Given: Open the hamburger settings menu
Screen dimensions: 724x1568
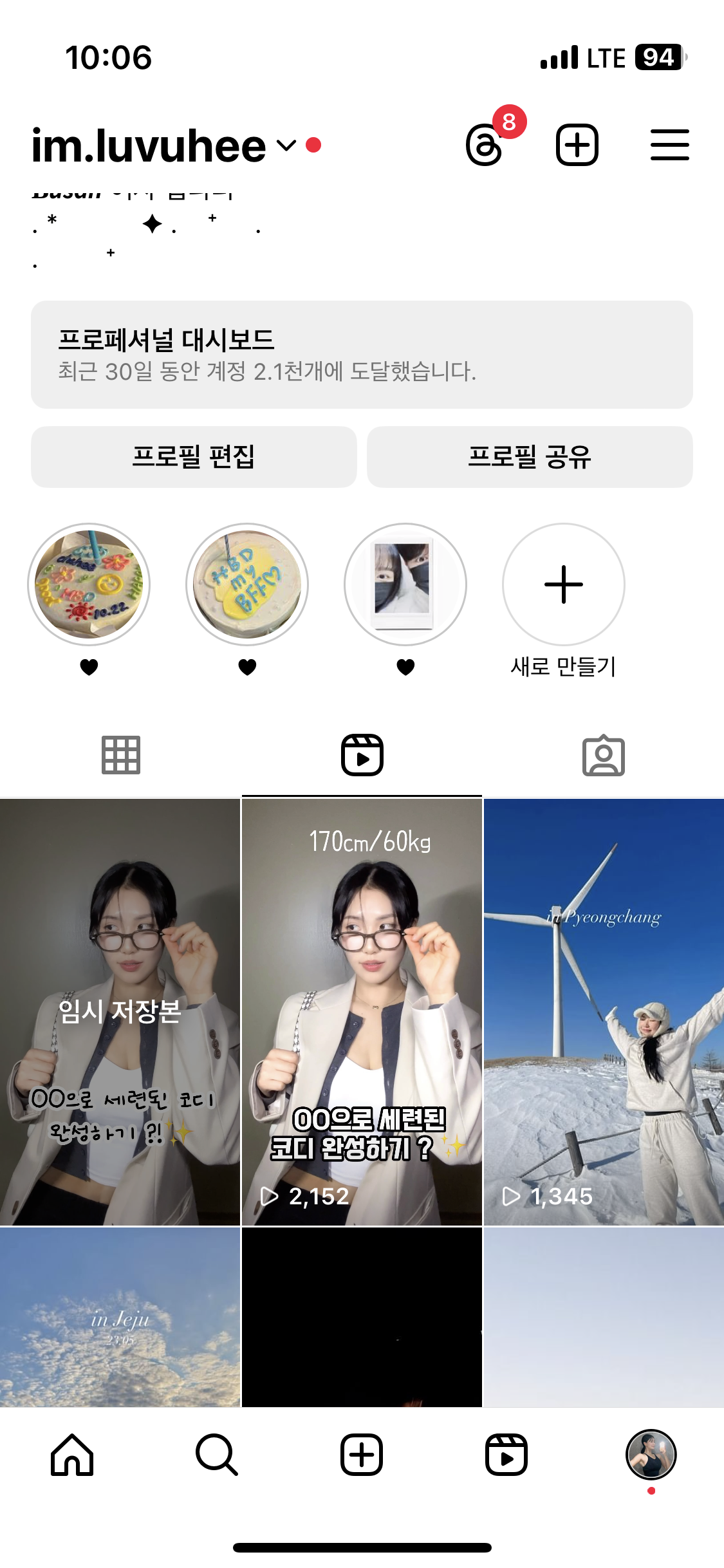Looking at the screenshot, I should coord(669,145).
